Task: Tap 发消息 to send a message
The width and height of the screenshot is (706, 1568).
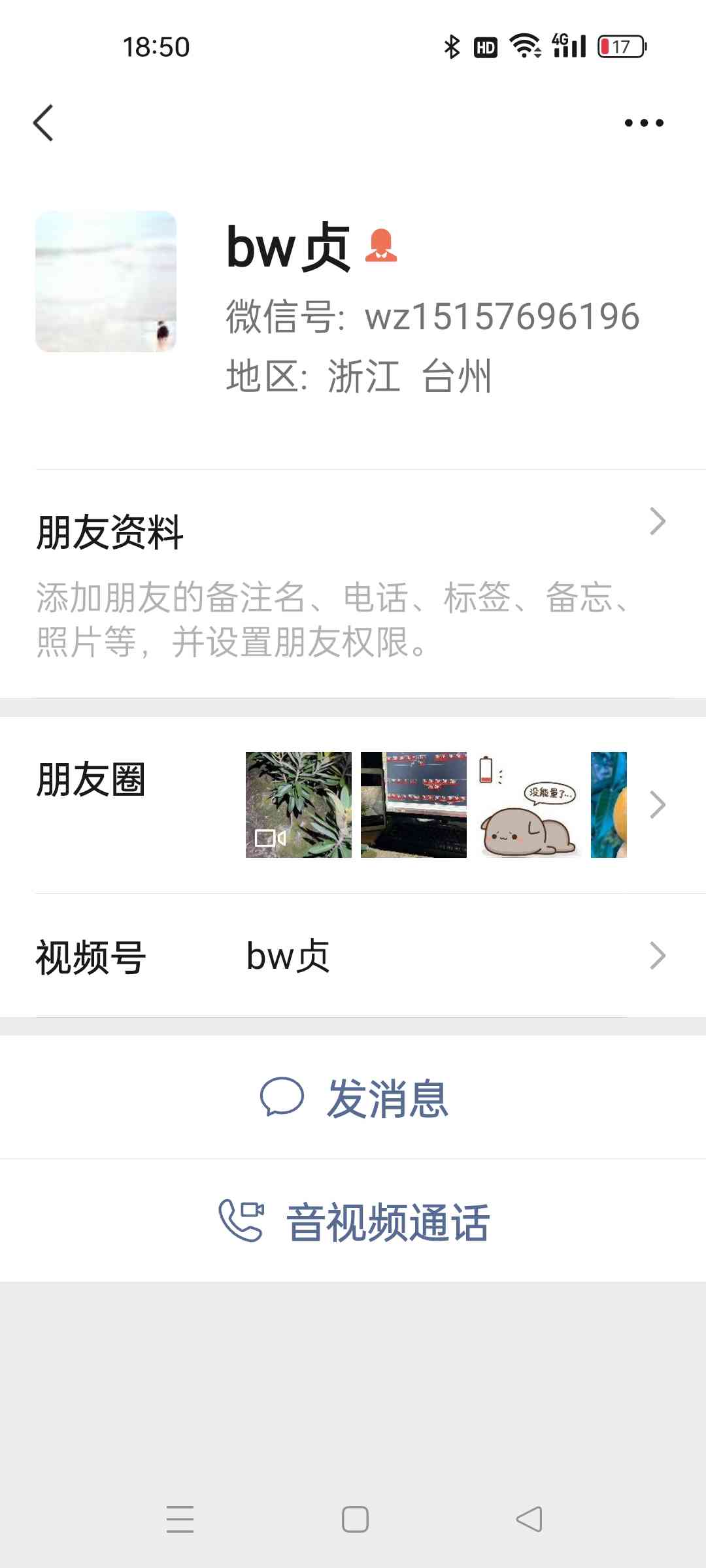Action: click(353, 1098)
